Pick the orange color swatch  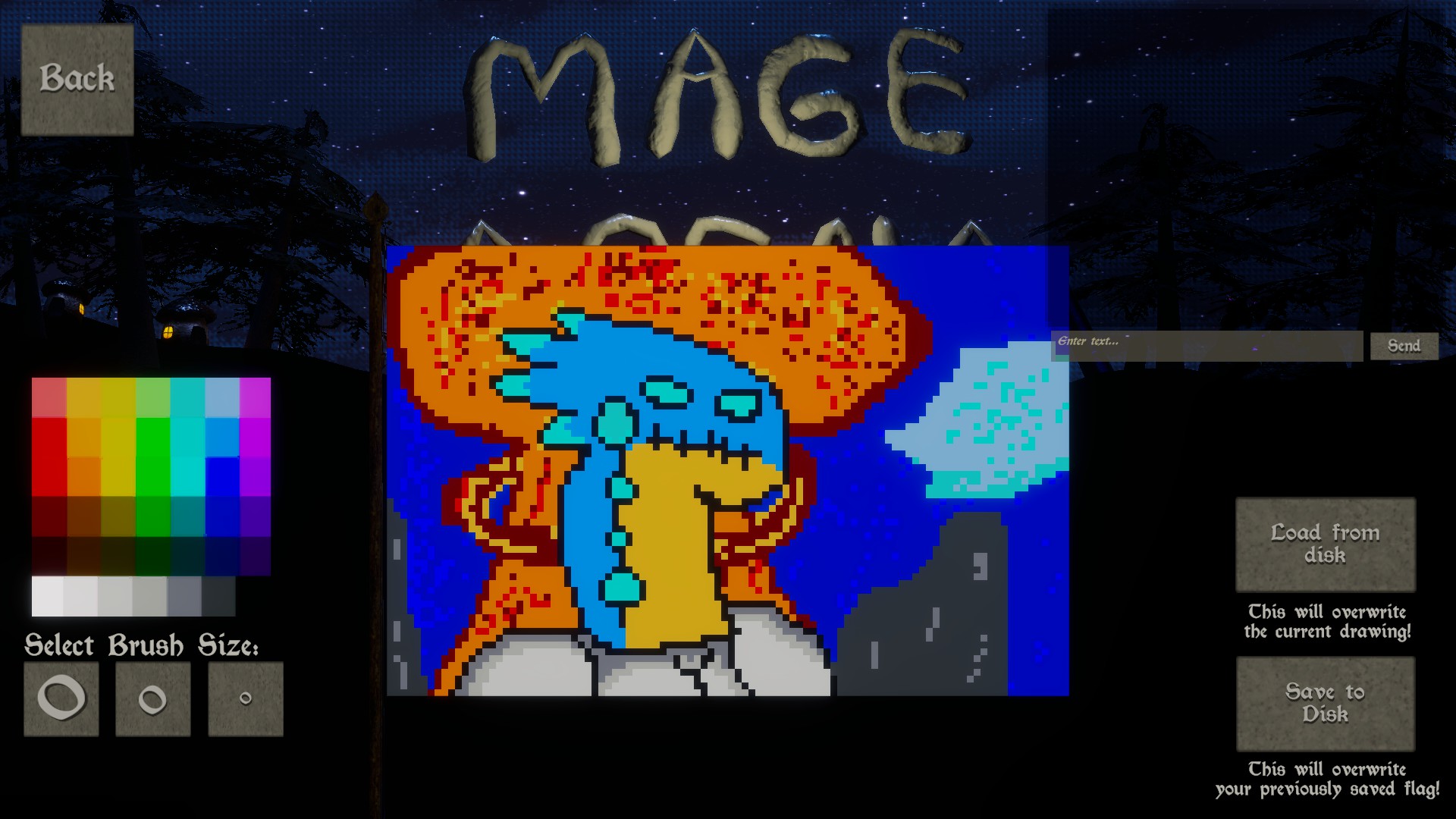83,476
